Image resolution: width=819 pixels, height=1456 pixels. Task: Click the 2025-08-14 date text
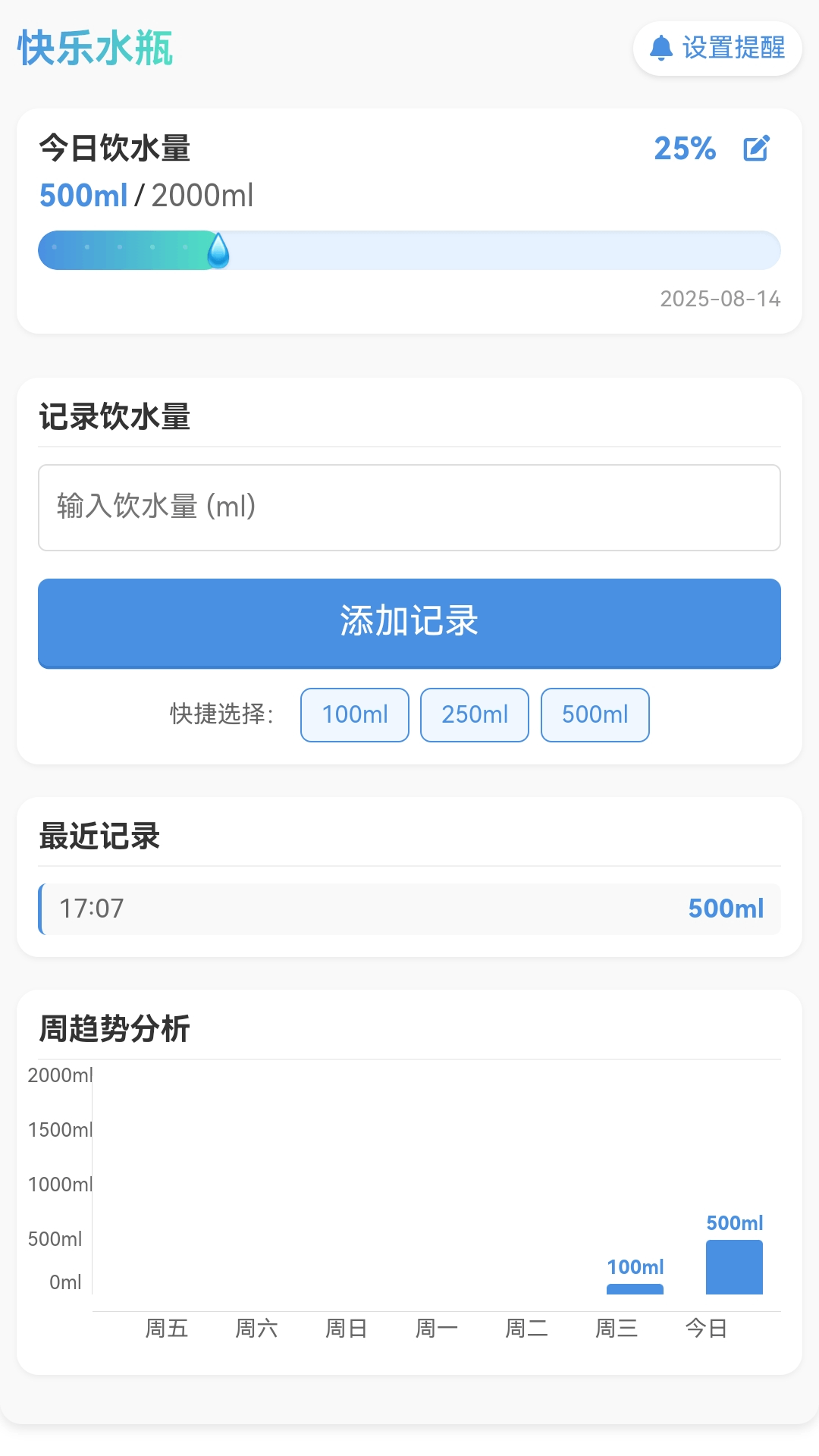tap(720, 299)
